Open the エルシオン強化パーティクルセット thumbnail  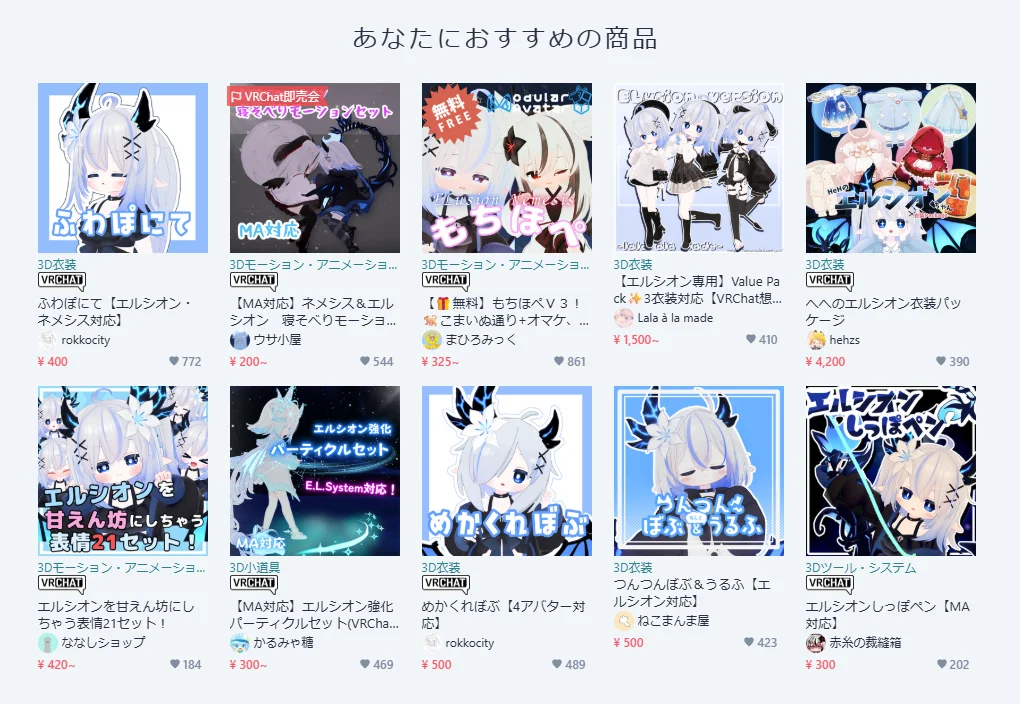[314, 470]
